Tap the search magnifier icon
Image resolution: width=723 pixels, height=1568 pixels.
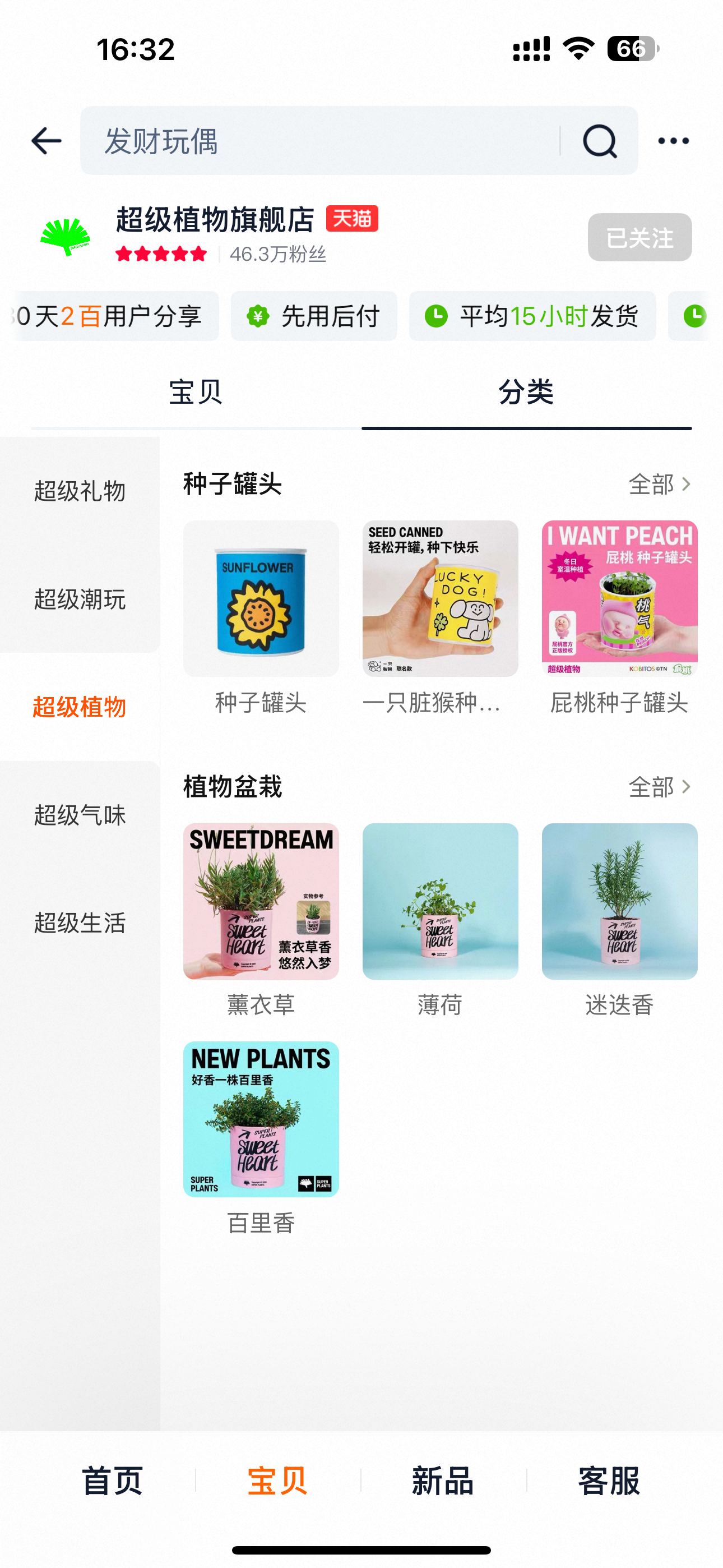(x=600, y=141)
